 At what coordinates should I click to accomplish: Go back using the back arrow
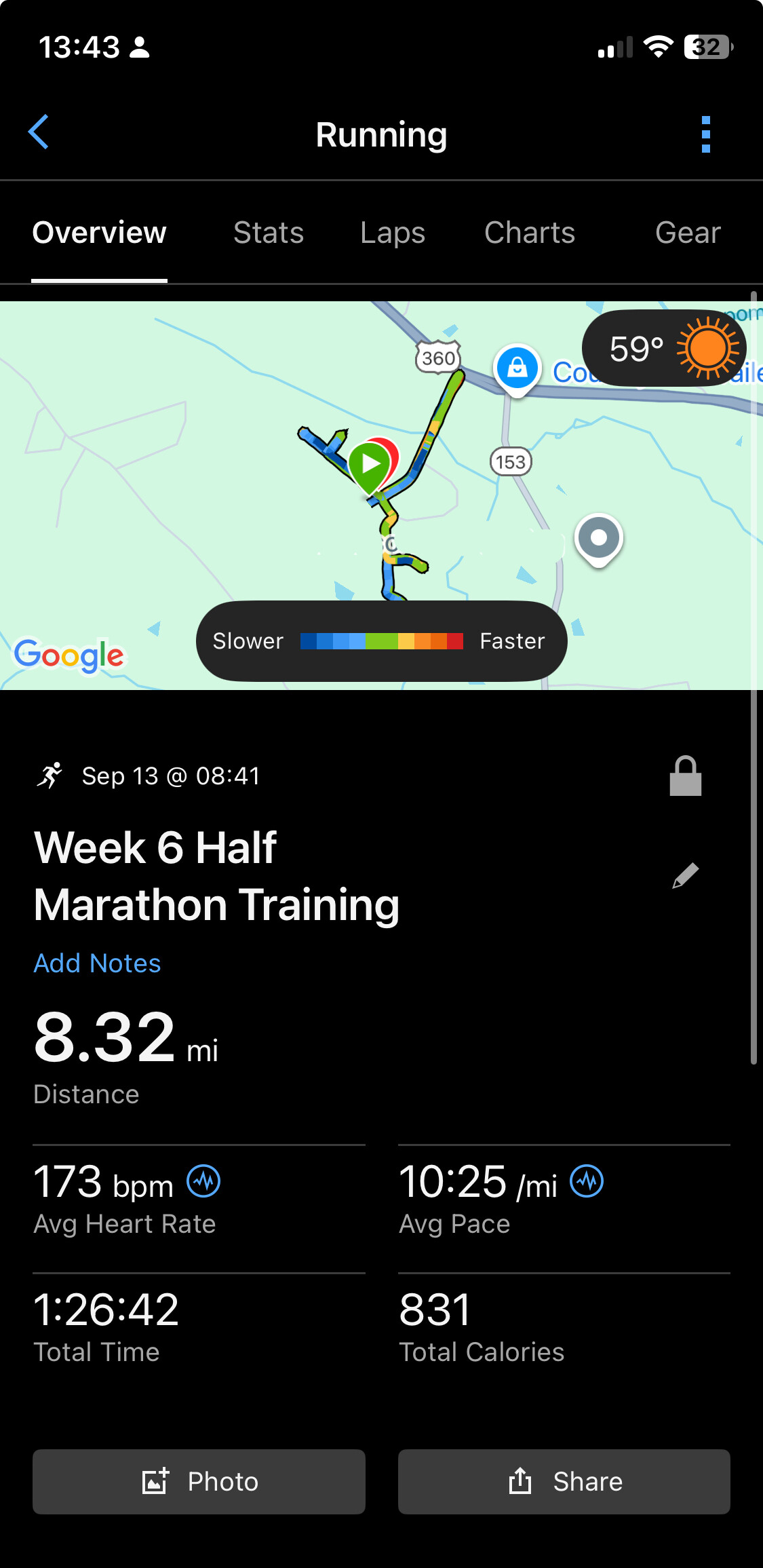click(x=39, y=132)
